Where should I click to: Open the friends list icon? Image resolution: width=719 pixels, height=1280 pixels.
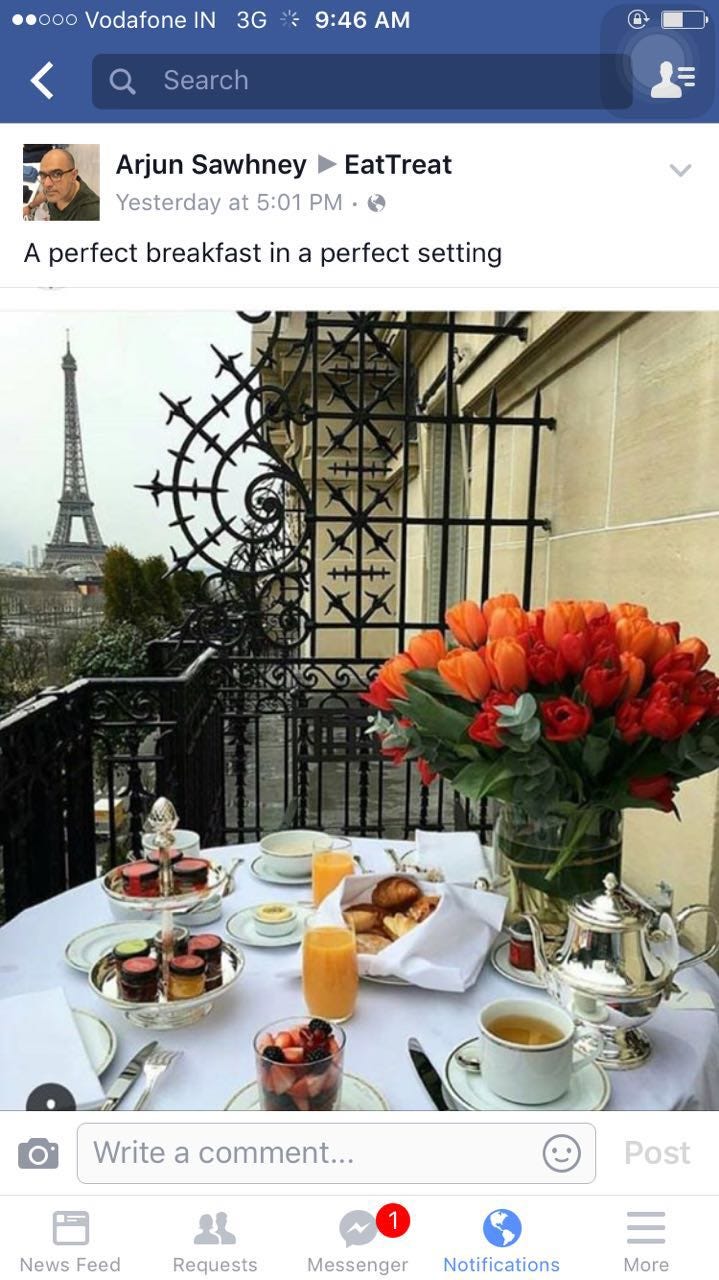(672, 81)
